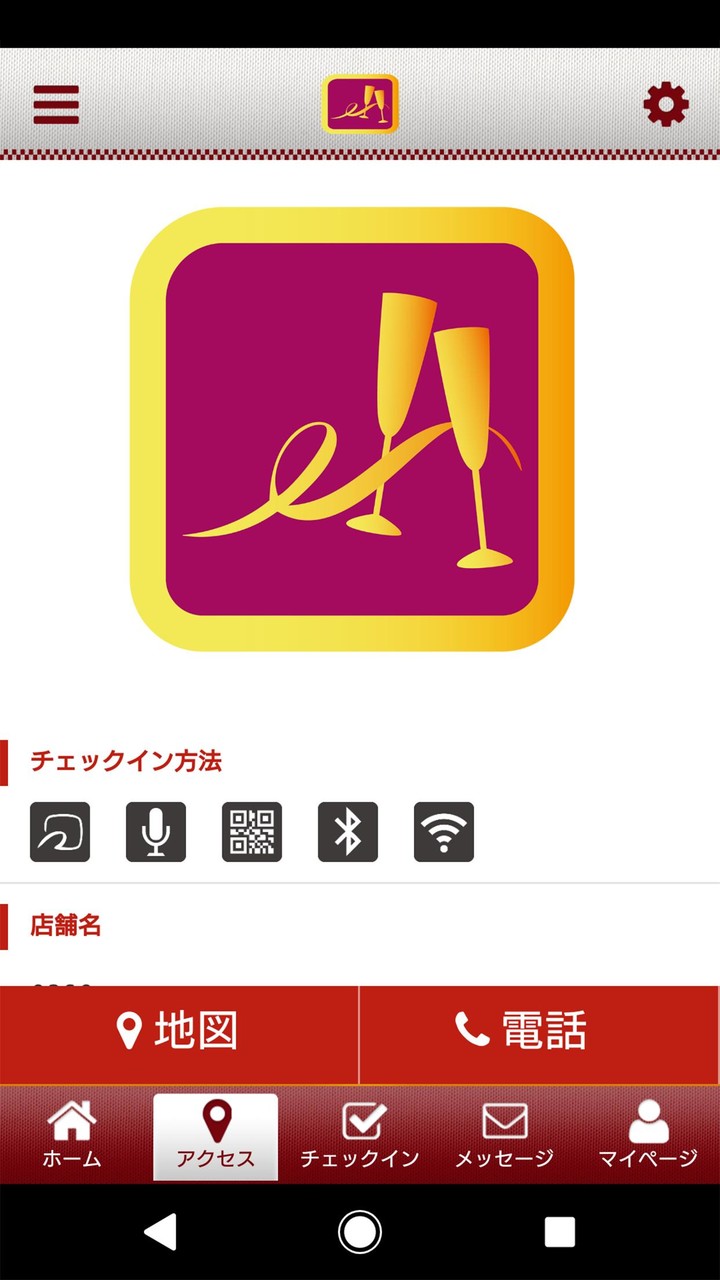
Task: Tap the small logo in the header
Action: click(360, 103)
